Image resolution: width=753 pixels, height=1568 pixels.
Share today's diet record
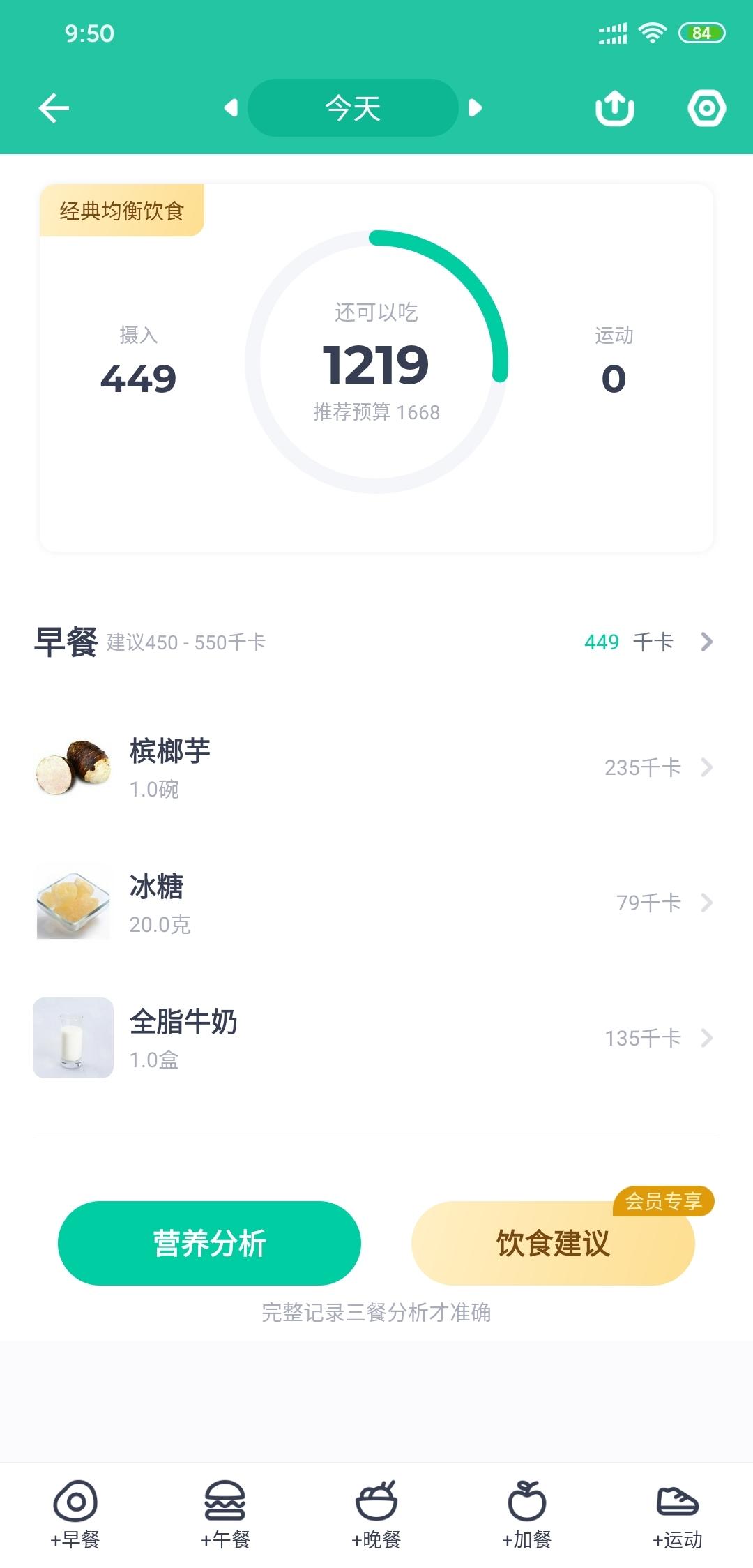coord(614,108)
